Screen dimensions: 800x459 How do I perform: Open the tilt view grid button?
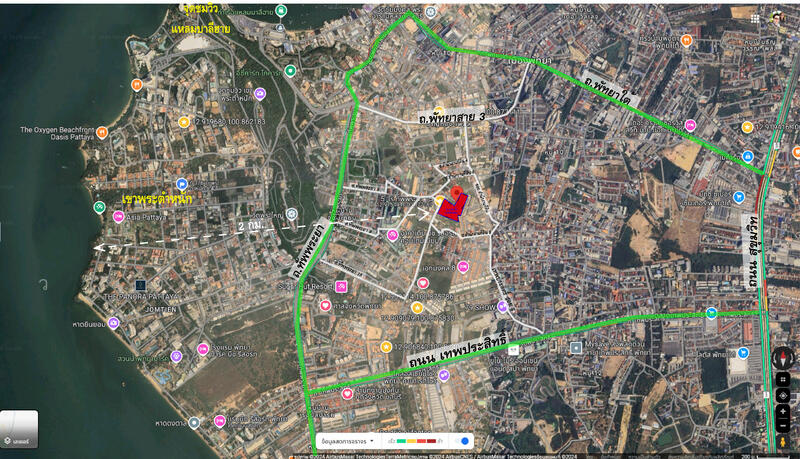[x=783, y=379]
